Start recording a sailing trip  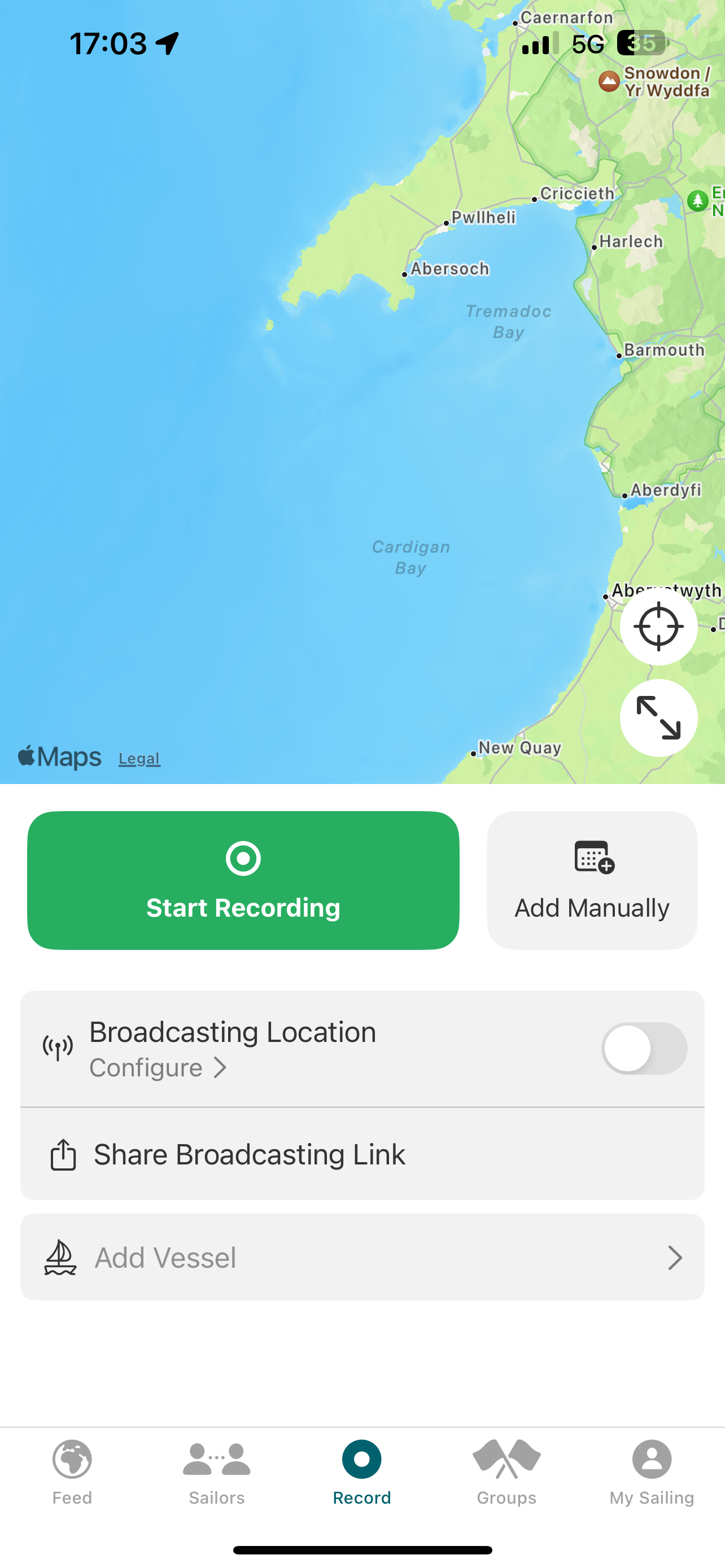point(243,879)
